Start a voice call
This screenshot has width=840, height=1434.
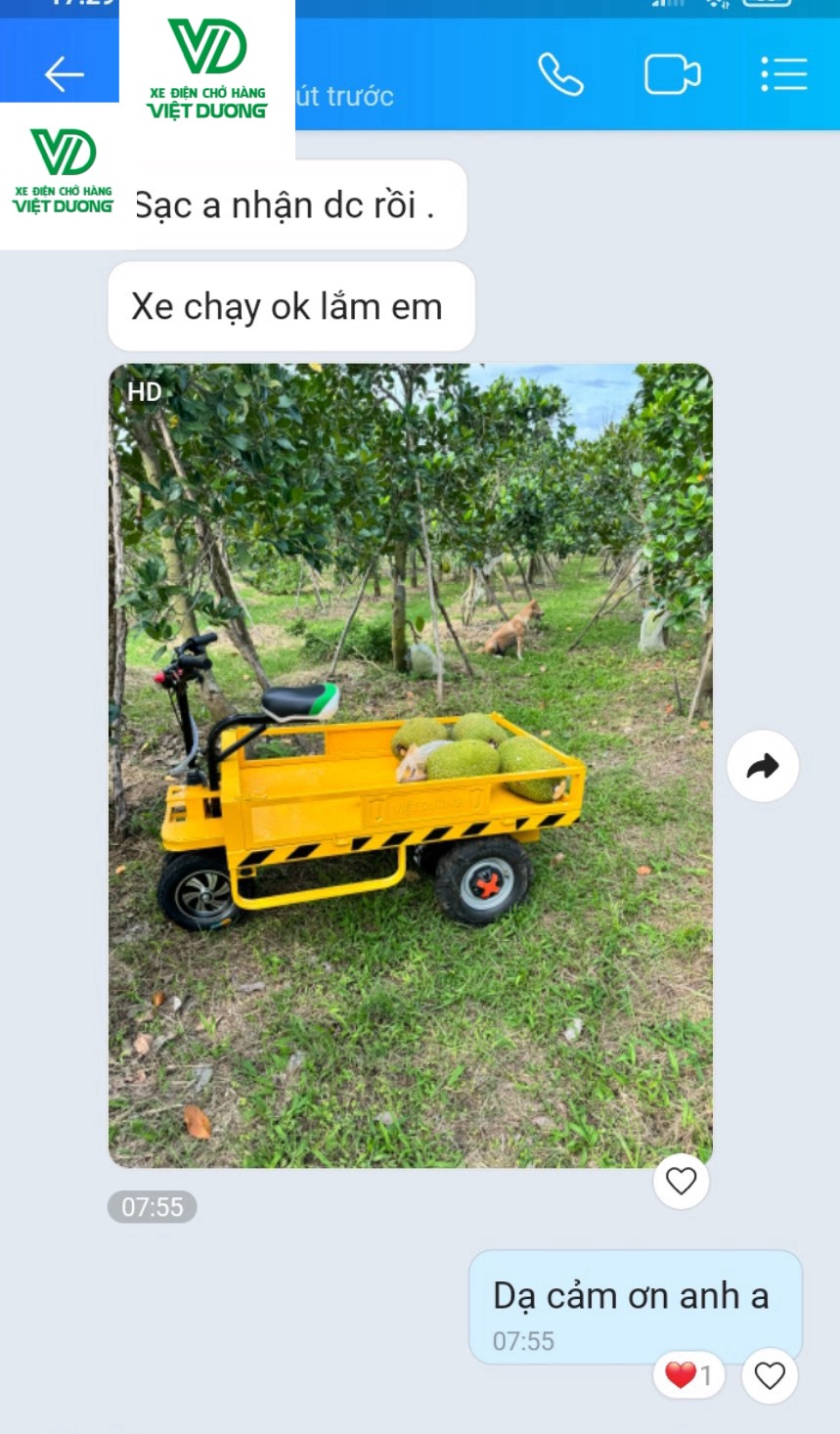tap(560, 74)
